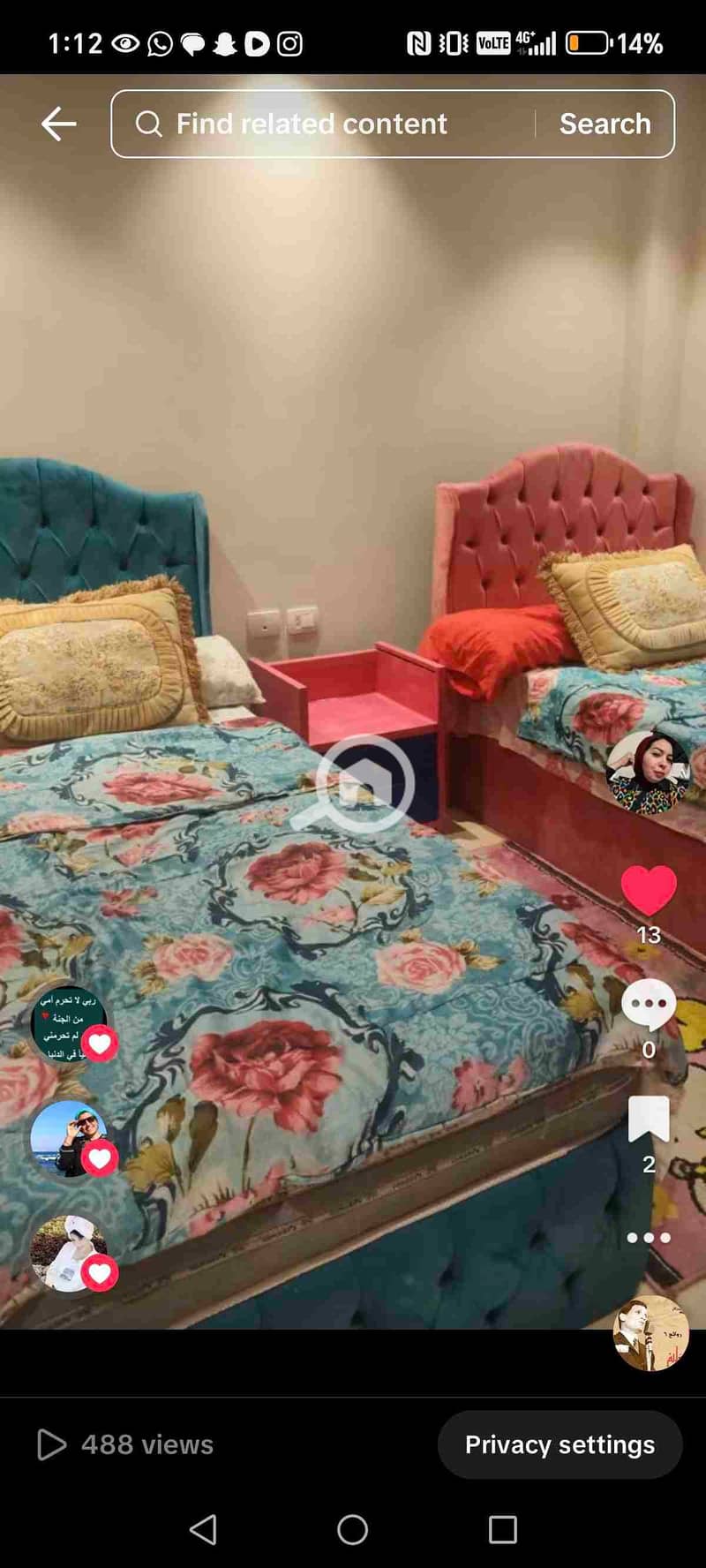Open the comments bubble
706x1568 pixels.
(649, 1005)
